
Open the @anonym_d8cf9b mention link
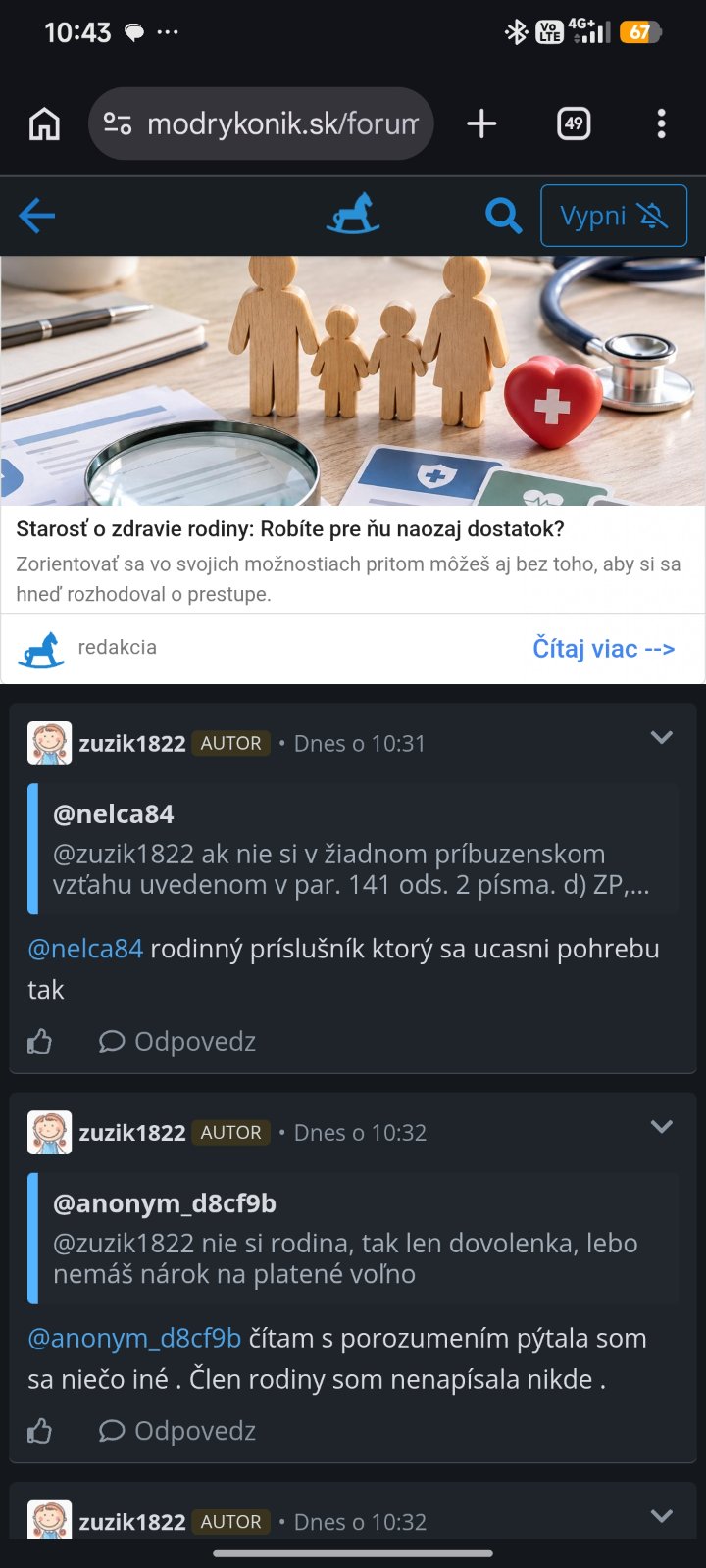point(134,1338)
